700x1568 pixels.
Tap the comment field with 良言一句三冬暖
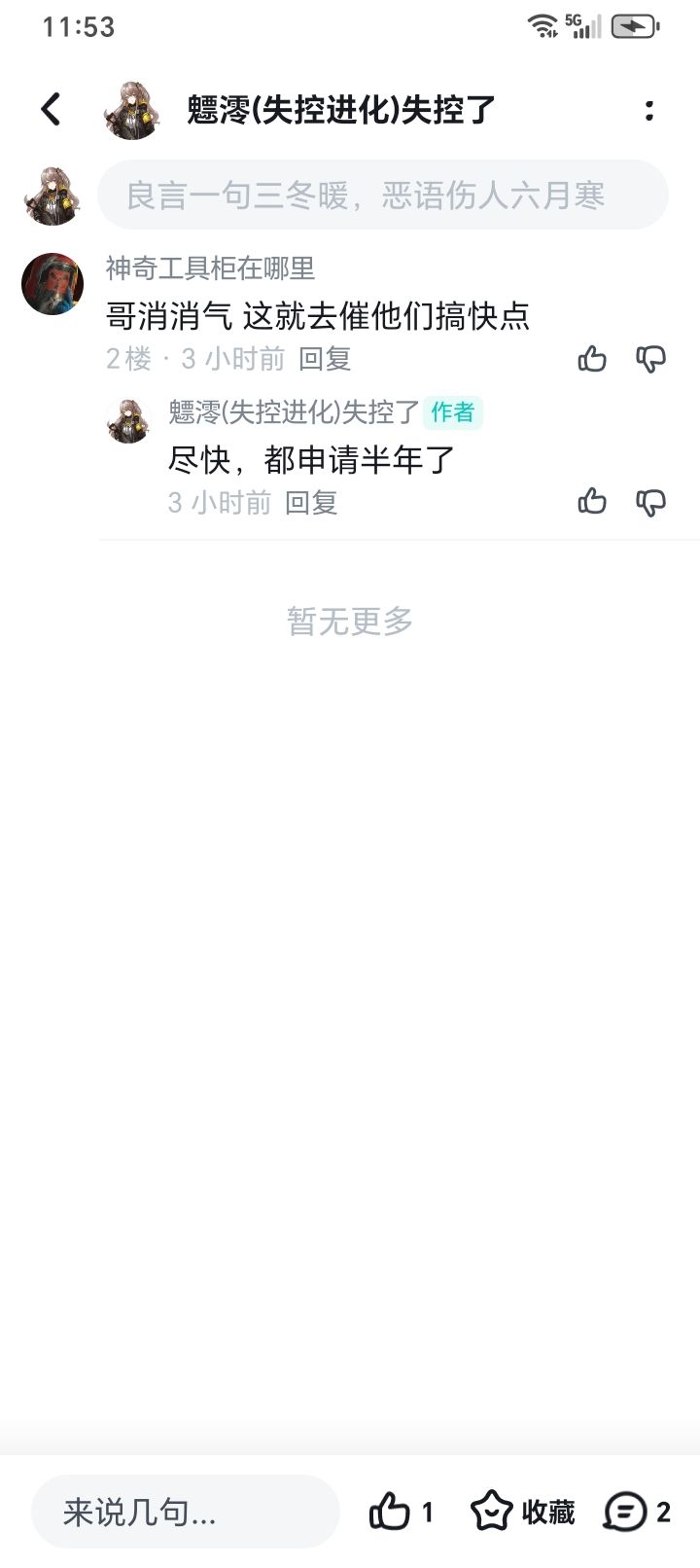pos(382,195)
